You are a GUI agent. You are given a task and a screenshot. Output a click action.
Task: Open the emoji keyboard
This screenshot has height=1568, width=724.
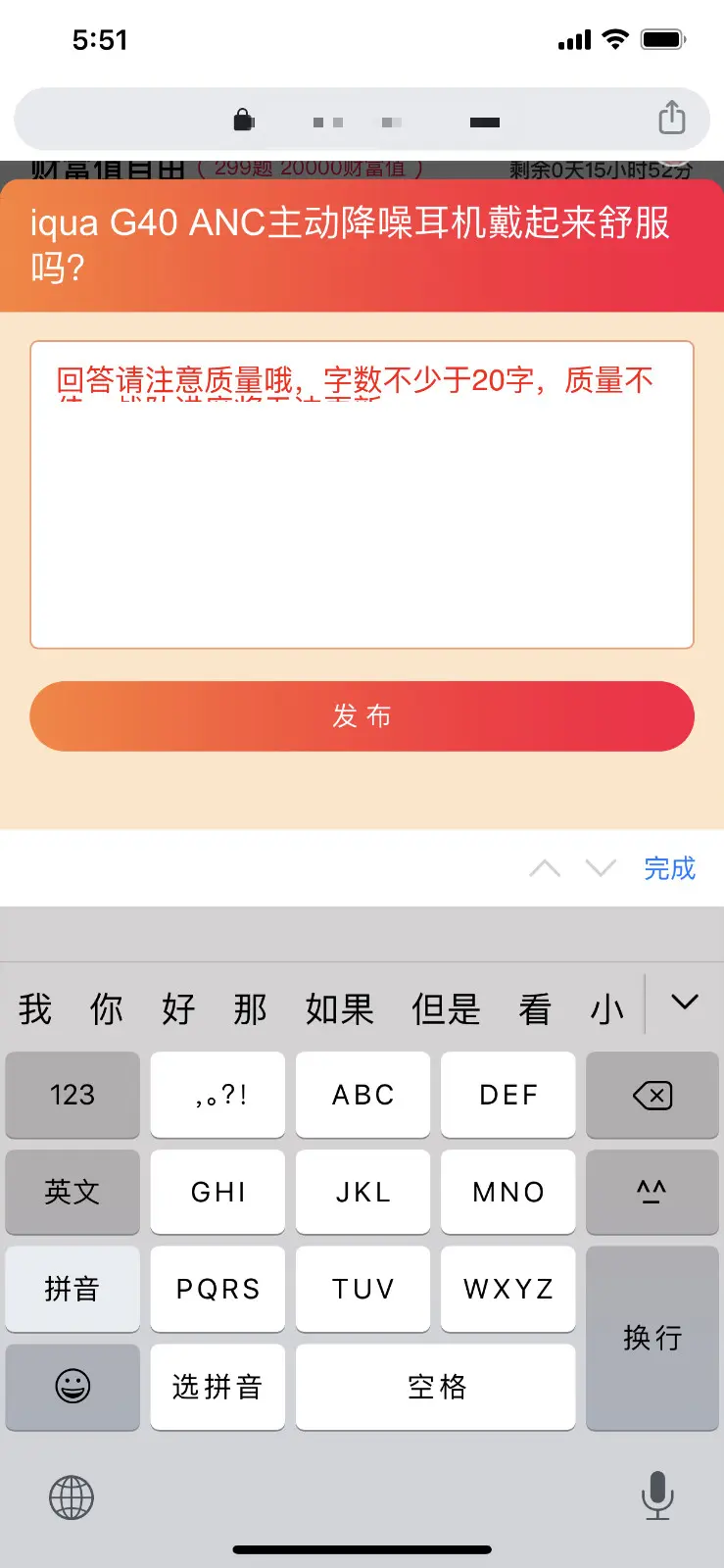click(x=72, y=1387)
